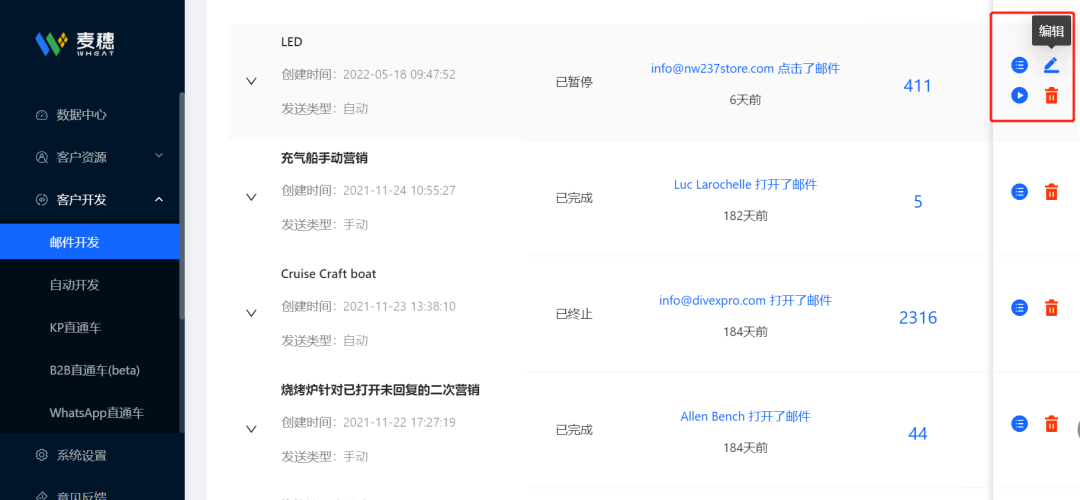Open KP直通车
This screenshot has width=1080, height=500.
76,327
